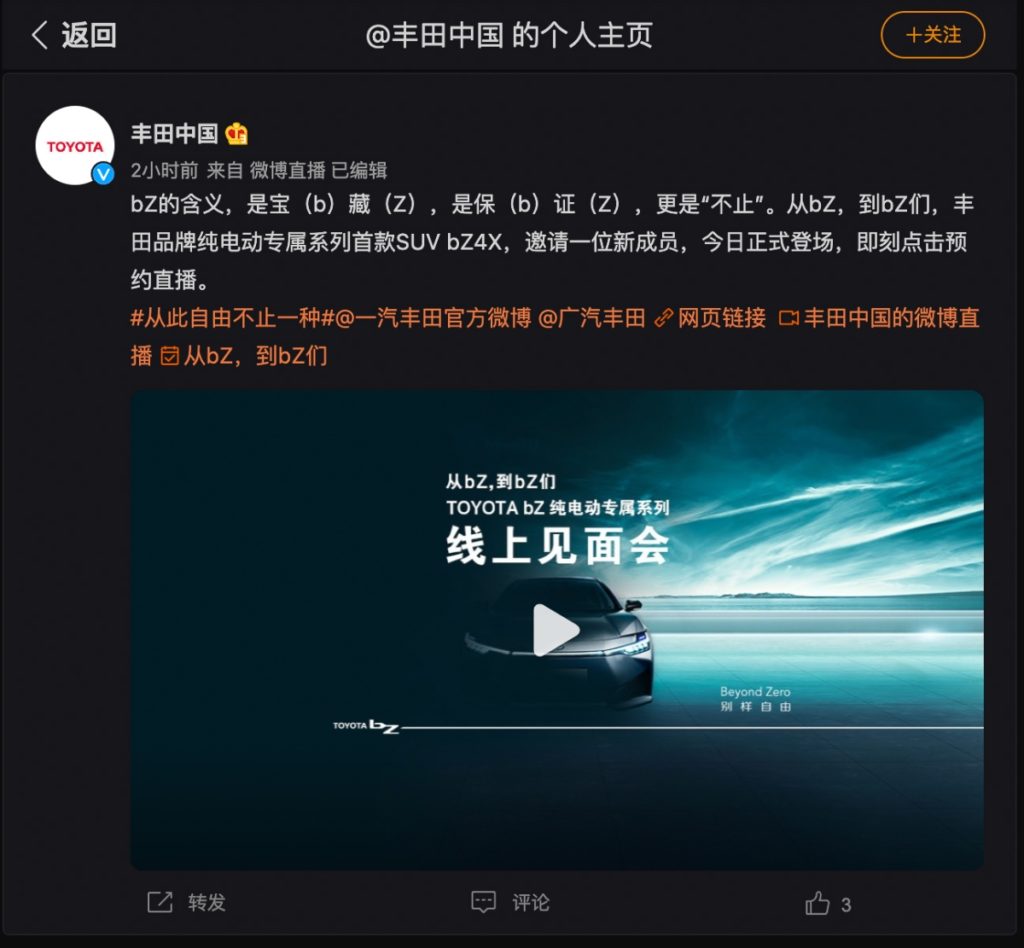Screen dimensions: 1024x948
Task: Open the @一汽丰田官方微博 mention
Action: (433, 318)
